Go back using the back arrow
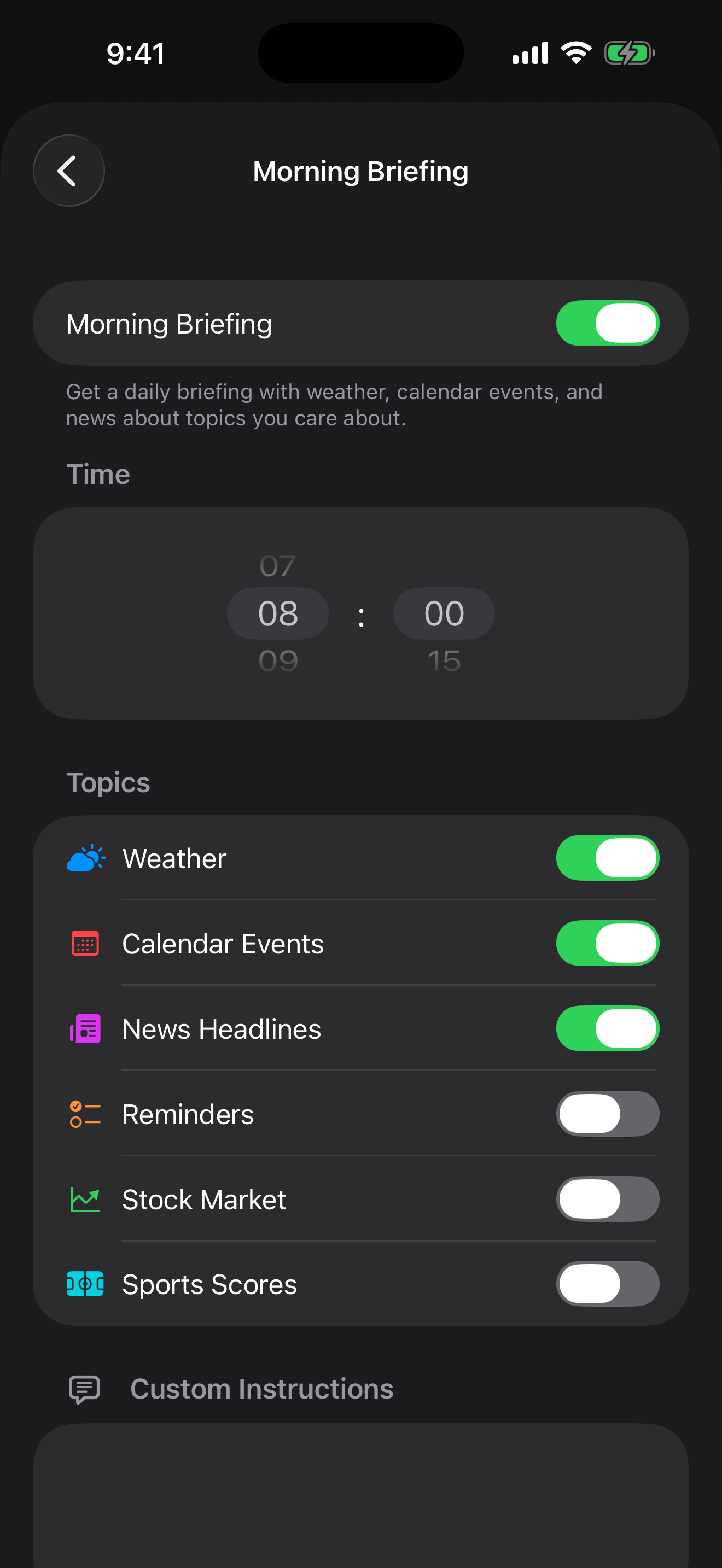Viewport: 722px width, 1568px height. coord(68,171)
